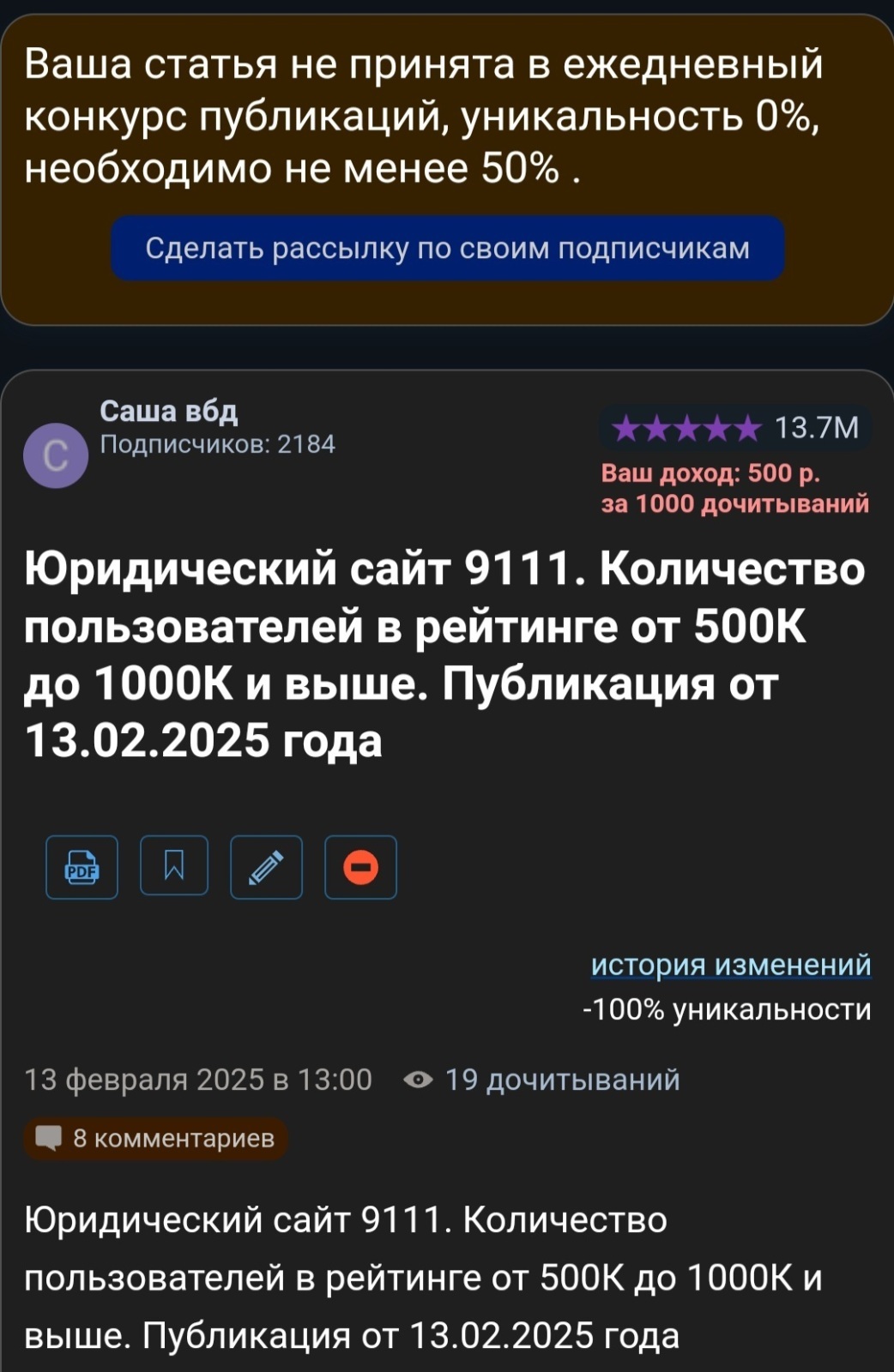Bookmark this article
894x1372 pixels.
point(174,865)
